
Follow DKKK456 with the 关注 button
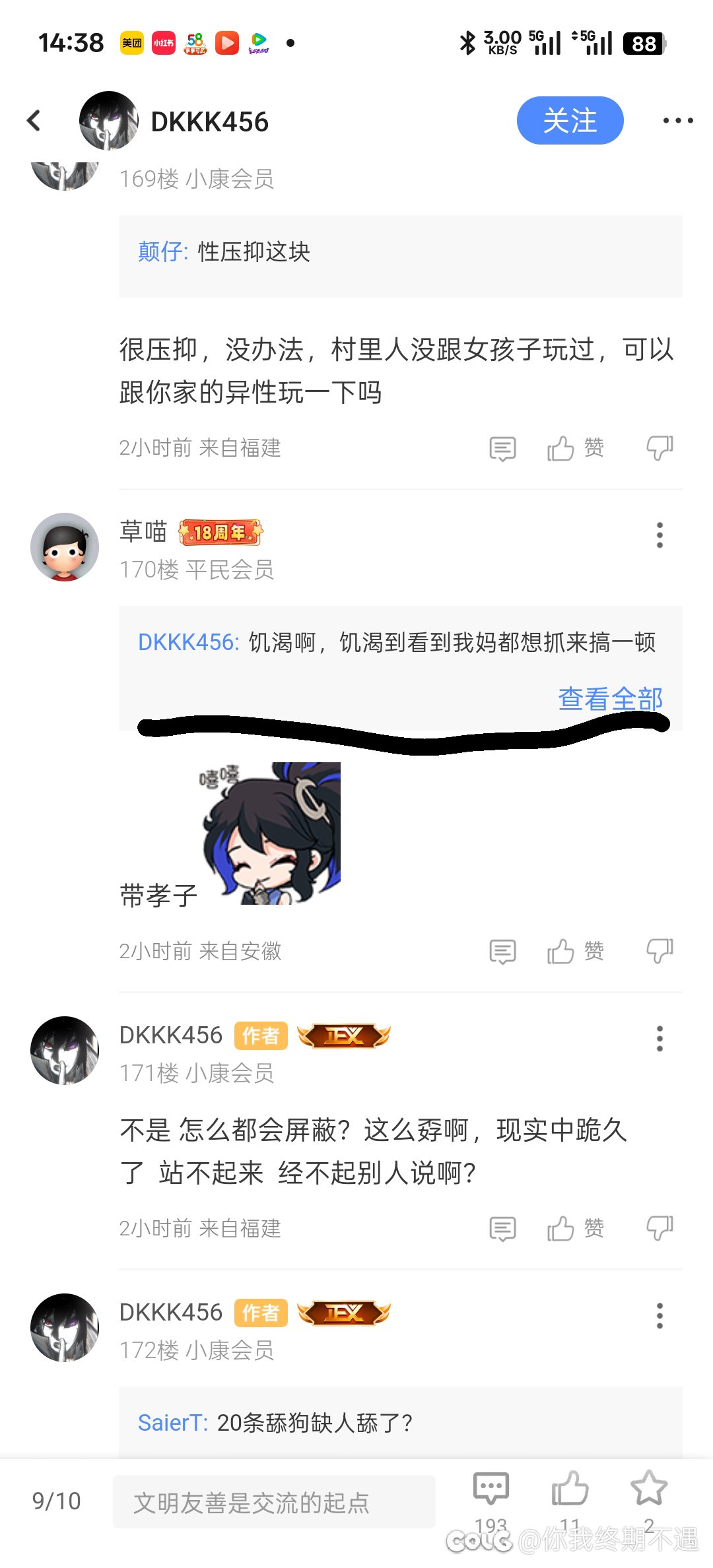tap(570, 121)
